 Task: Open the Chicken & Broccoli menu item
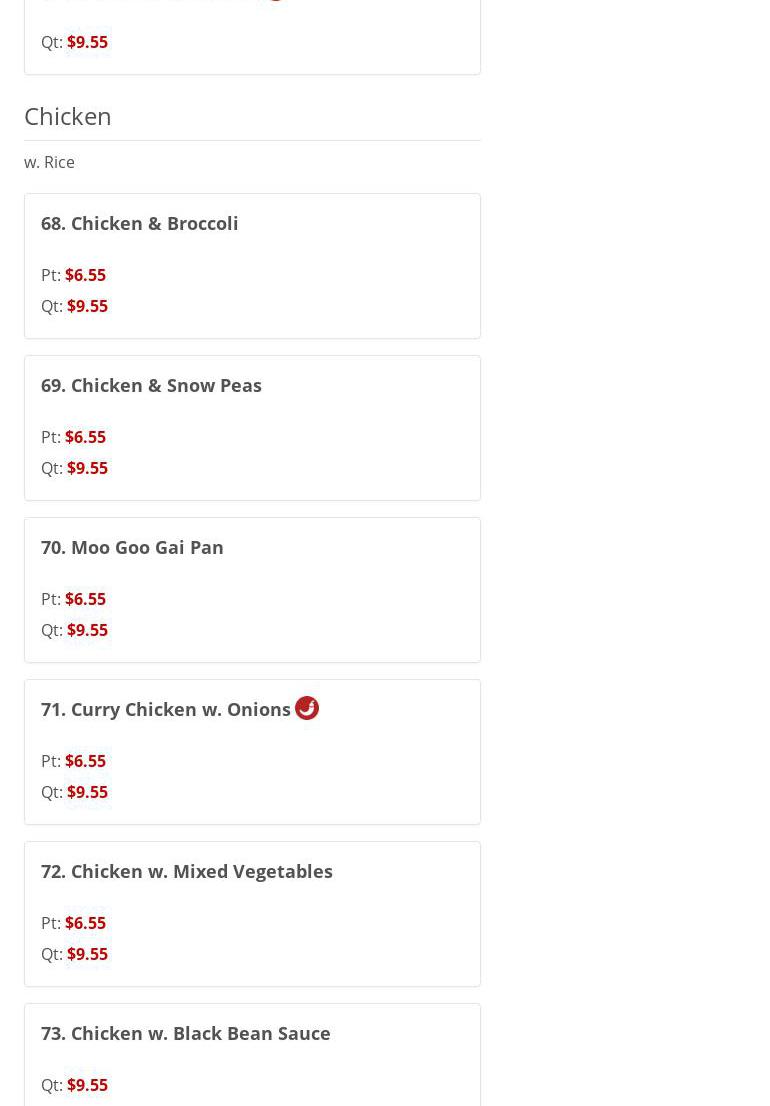(x=140, y=223)
